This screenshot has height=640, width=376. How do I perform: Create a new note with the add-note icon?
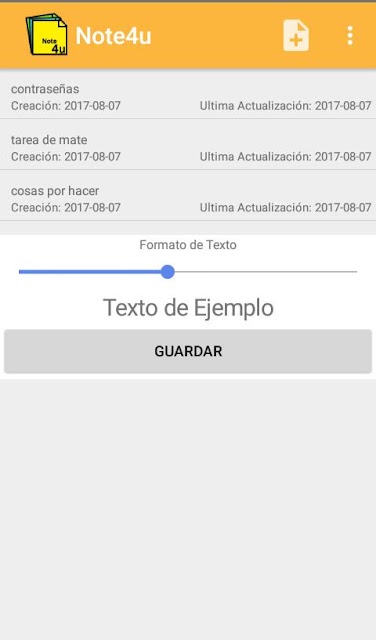click(296, 36)
